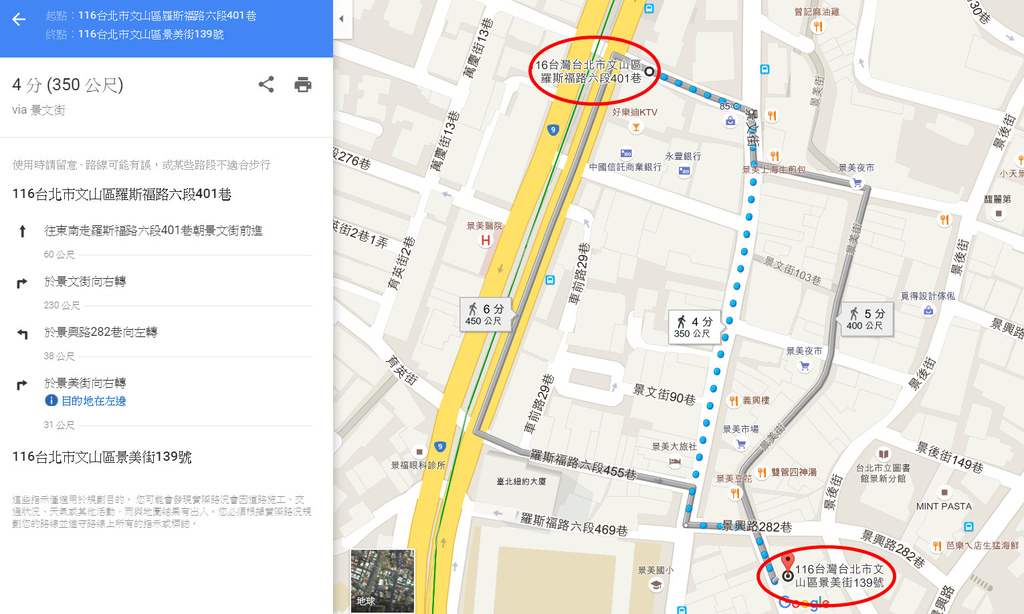Open the 義興樓 restaurant marker
1024x614 pixels.
[x=734, y=400]
